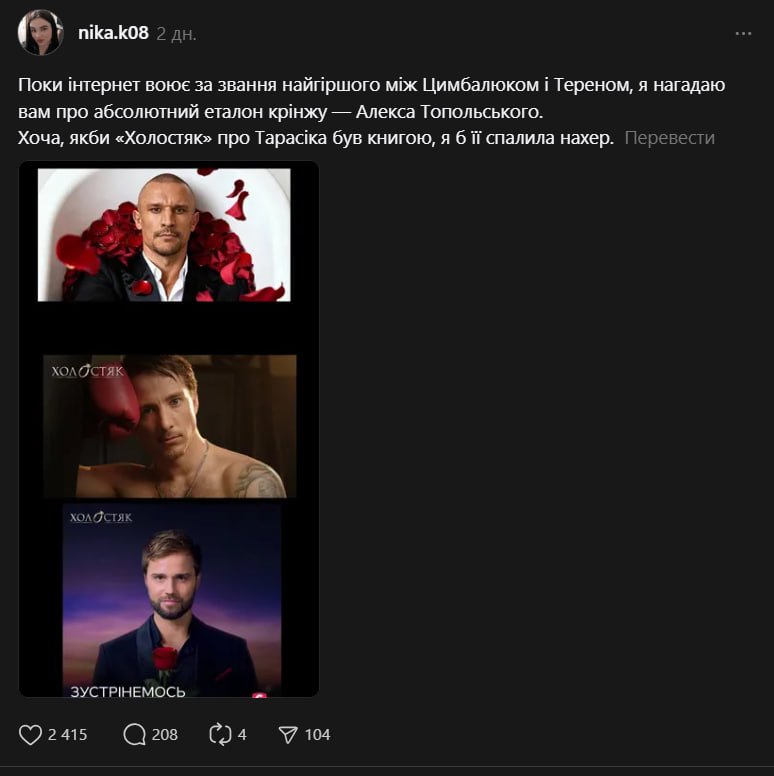The height and width of the screenshot is (776, 774).
Task: Share the post via the send icon
Action: coord(288,734)
